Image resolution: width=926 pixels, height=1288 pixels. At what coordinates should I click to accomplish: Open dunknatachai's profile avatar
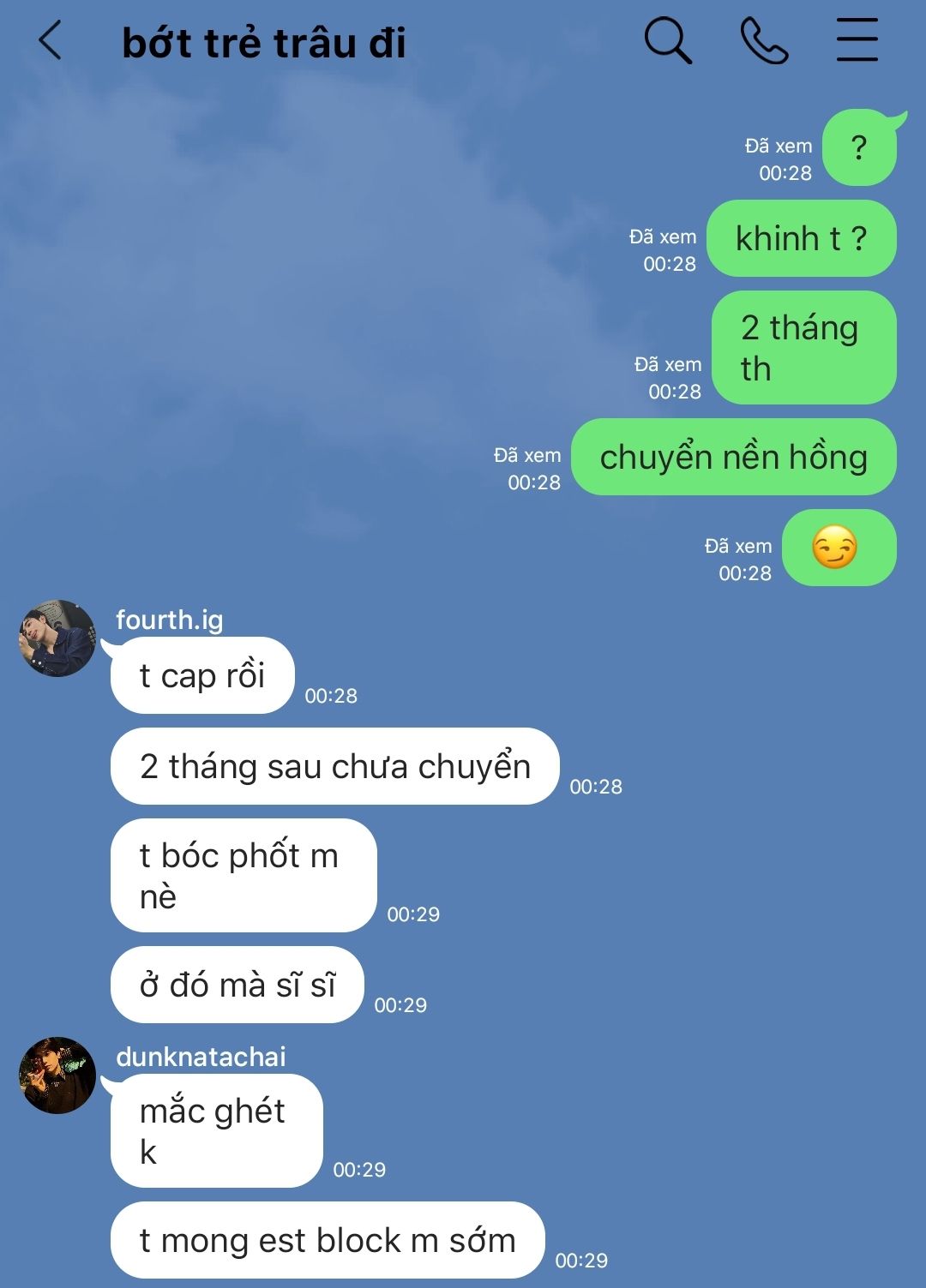click(57, 1075)
